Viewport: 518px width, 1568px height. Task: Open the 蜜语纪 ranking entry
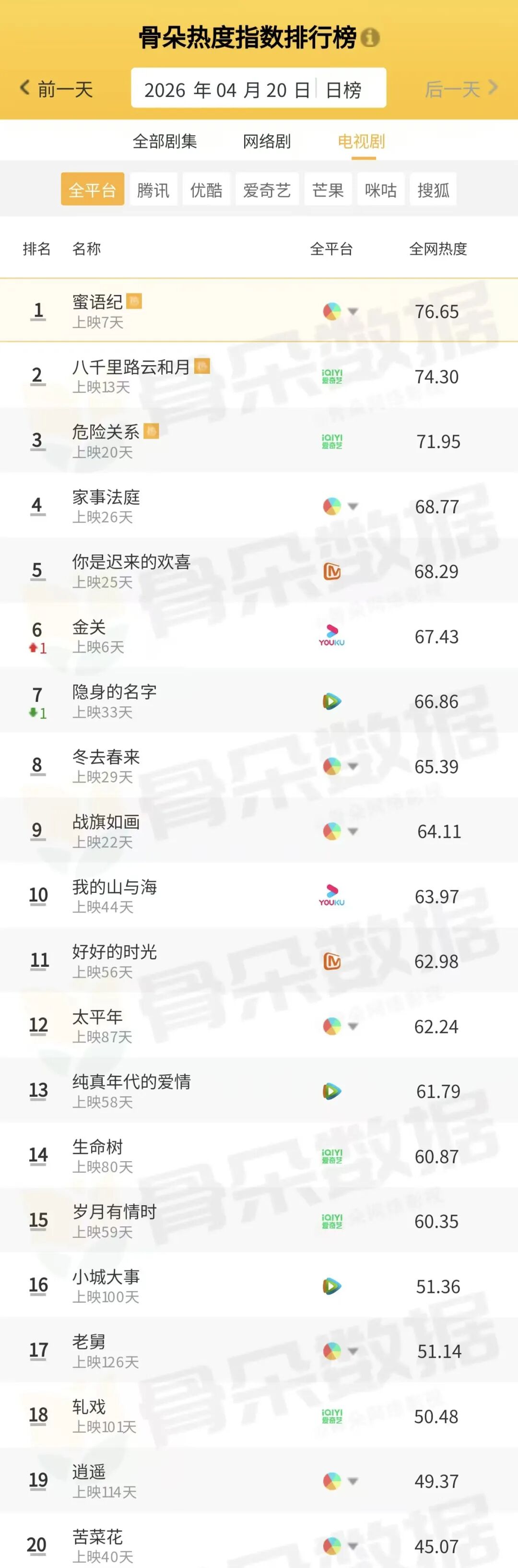point(97,303)
